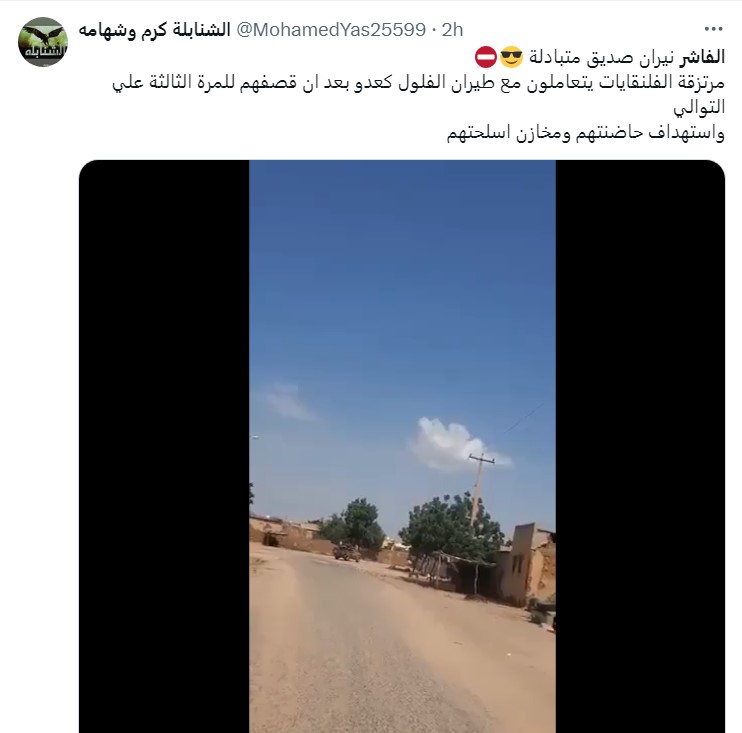This screenshot has width=742, height=733.
Task: Open the profile picture of الشنابلة كرم وشهامه
Action: click(43, 42)
